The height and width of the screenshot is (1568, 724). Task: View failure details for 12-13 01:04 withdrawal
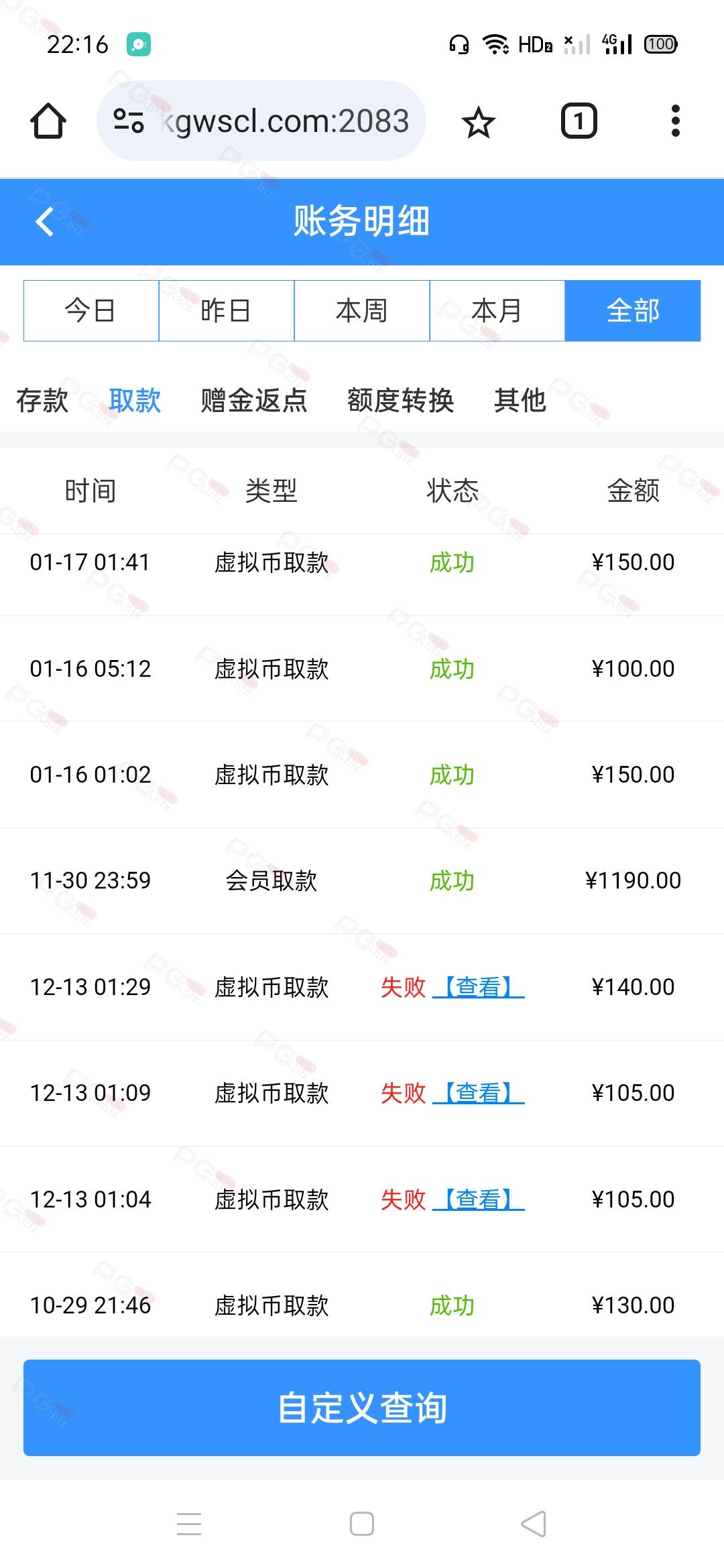[479, 1199]
